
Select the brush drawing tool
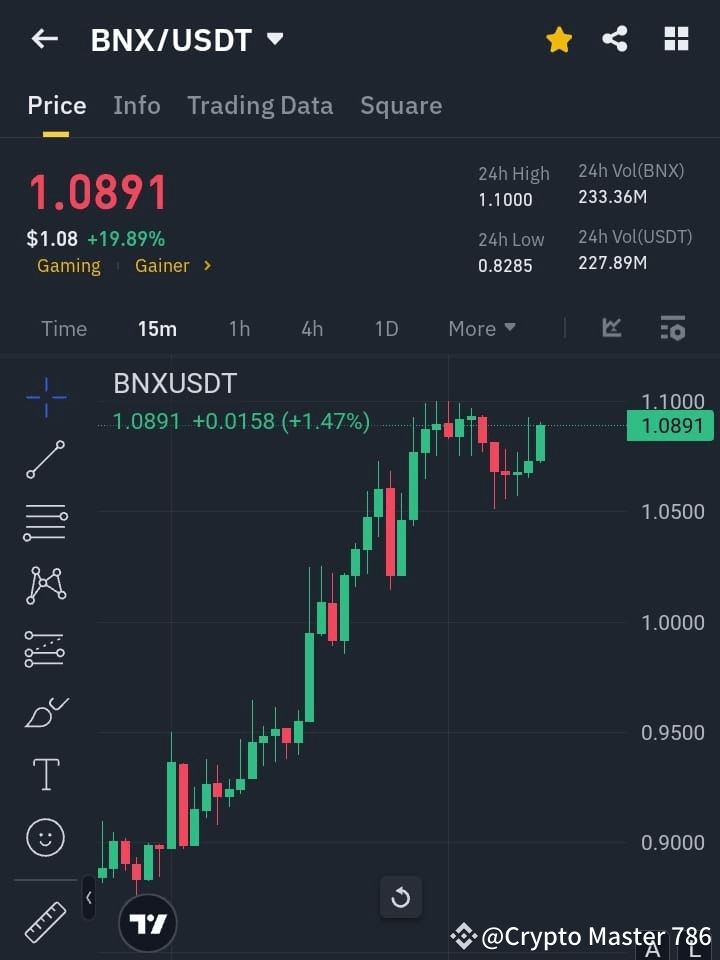44,711
